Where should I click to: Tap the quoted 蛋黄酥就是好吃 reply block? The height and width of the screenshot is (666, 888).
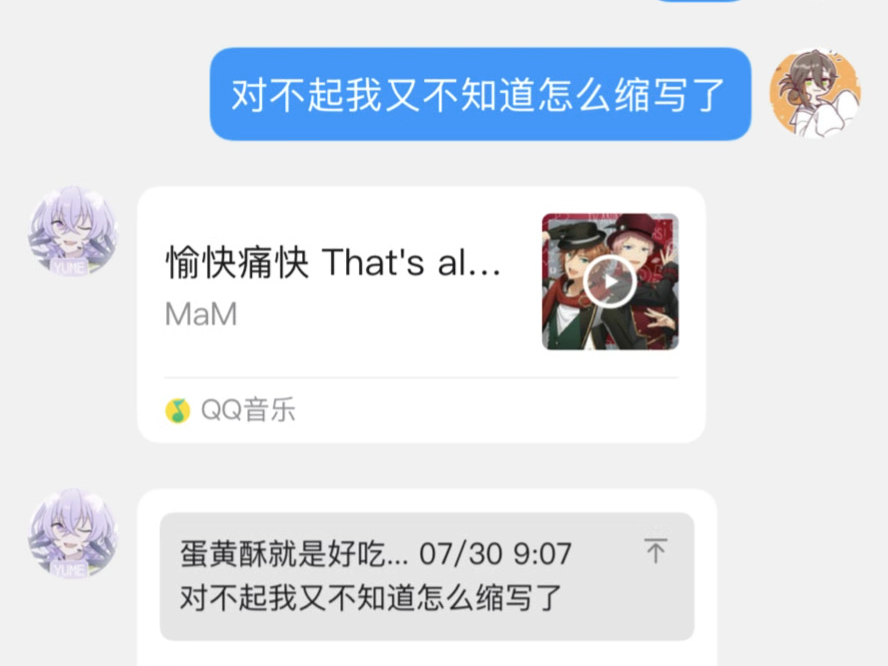pos(400,577)
